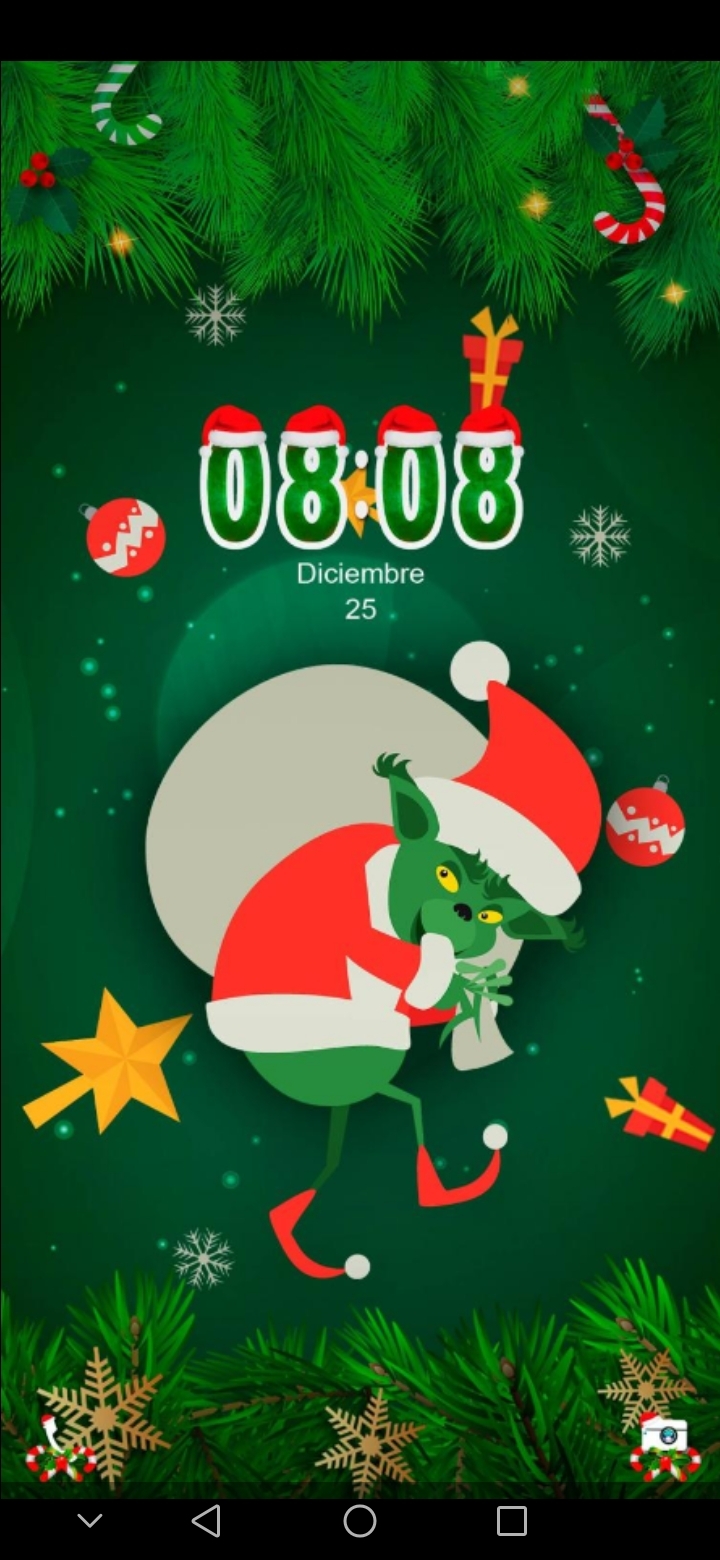The height and width of the screenshot is (1560, 720).
Task: Go to the home screen
Action: tap(360, 1521)
